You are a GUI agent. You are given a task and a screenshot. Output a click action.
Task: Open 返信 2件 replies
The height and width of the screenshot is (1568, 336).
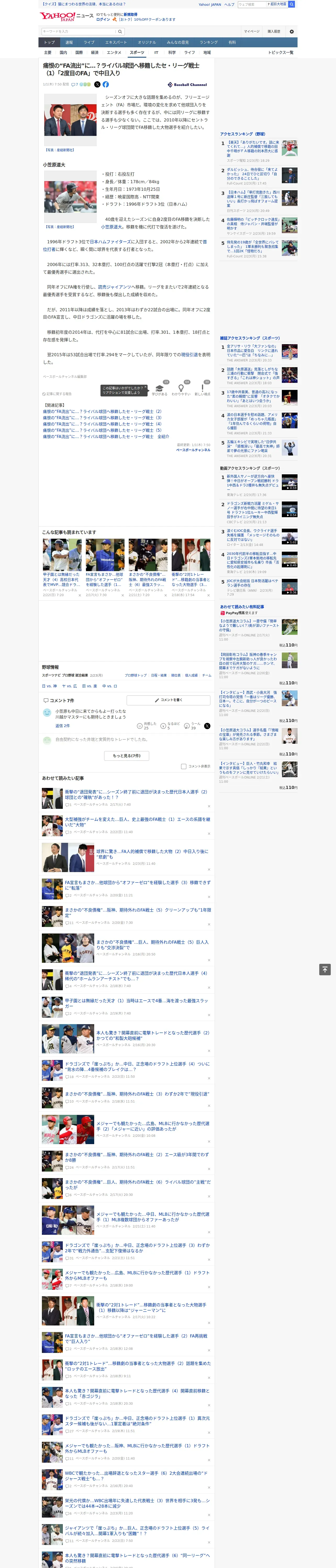[x=62, y=725]
